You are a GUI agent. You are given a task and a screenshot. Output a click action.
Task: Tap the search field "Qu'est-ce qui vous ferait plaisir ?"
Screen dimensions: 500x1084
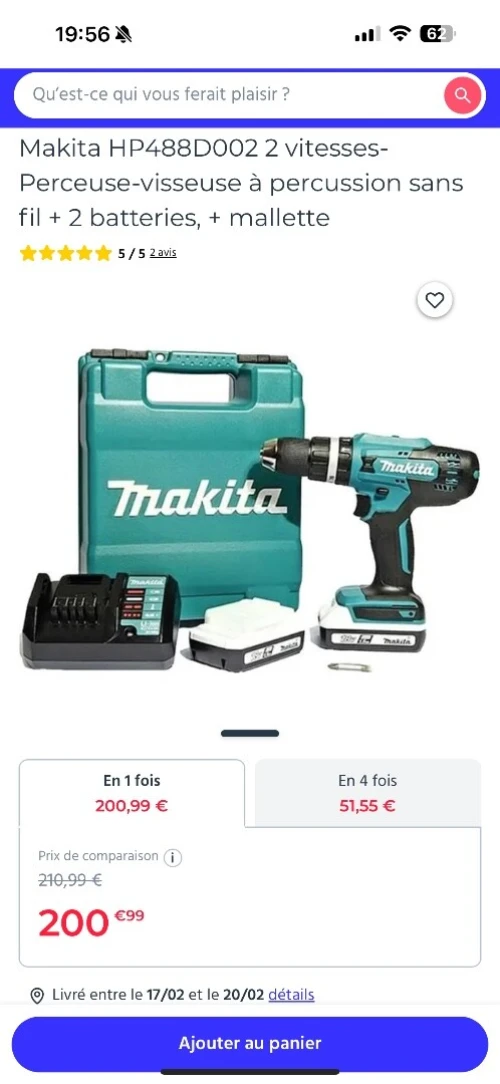(x=228, y=95)
